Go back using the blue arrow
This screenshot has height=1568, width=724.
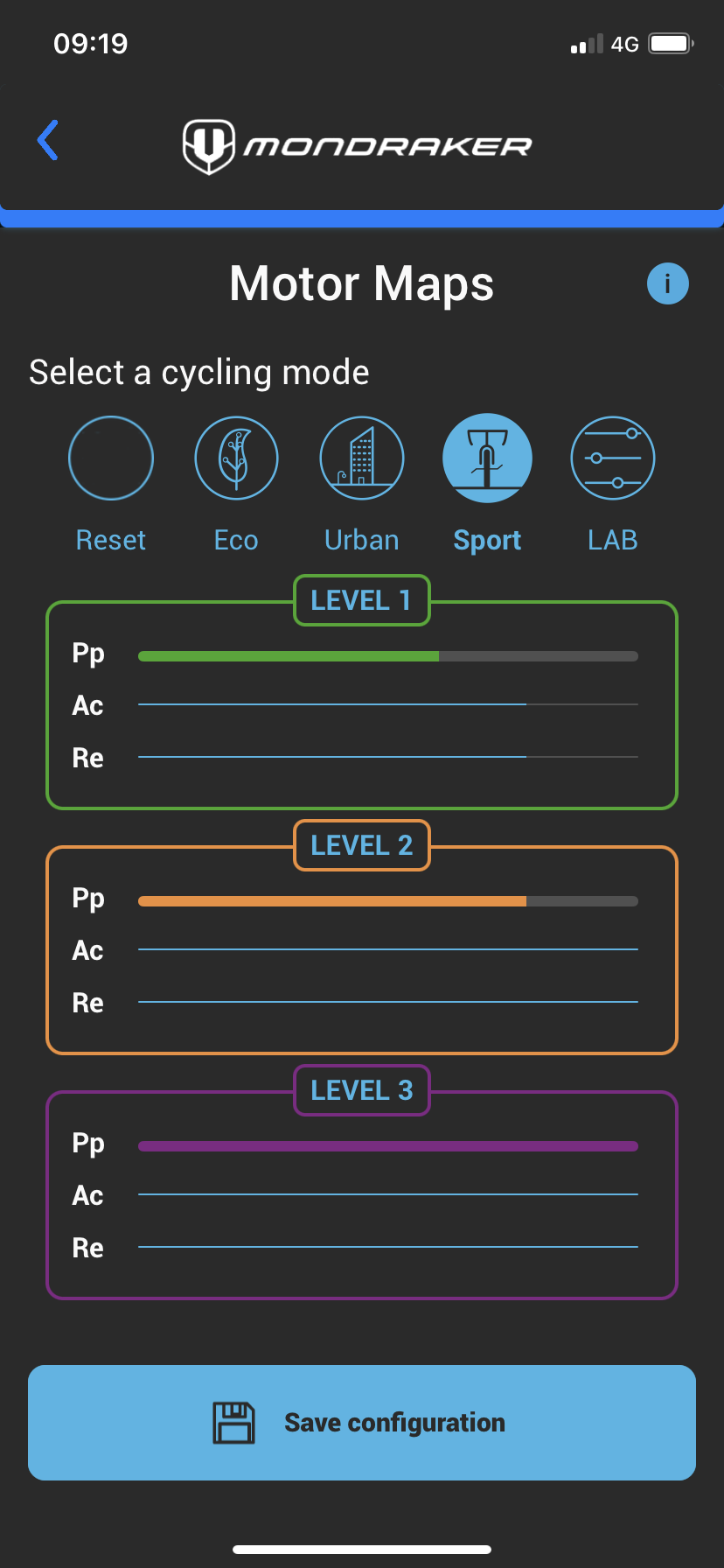(x=48, y=141)
